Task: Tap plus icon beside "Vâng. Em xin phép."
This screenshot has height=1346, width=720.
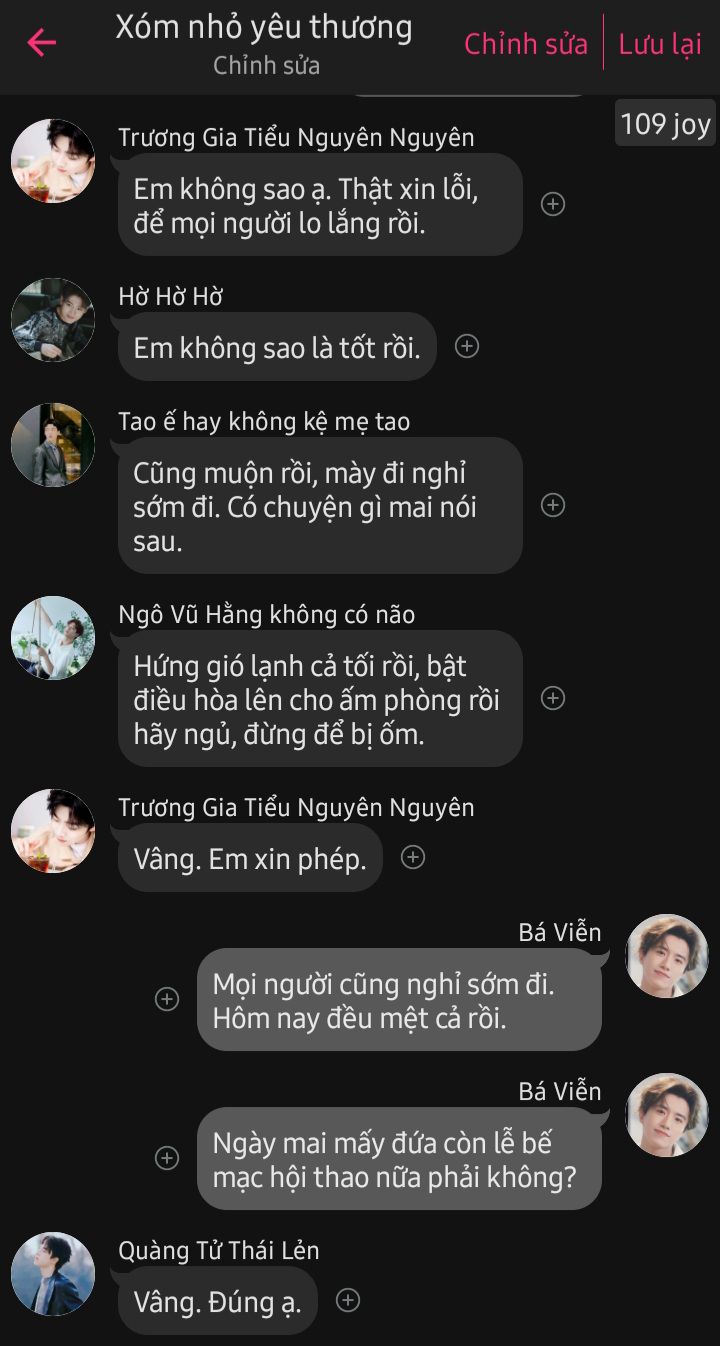Action: [x=413, y=857]
